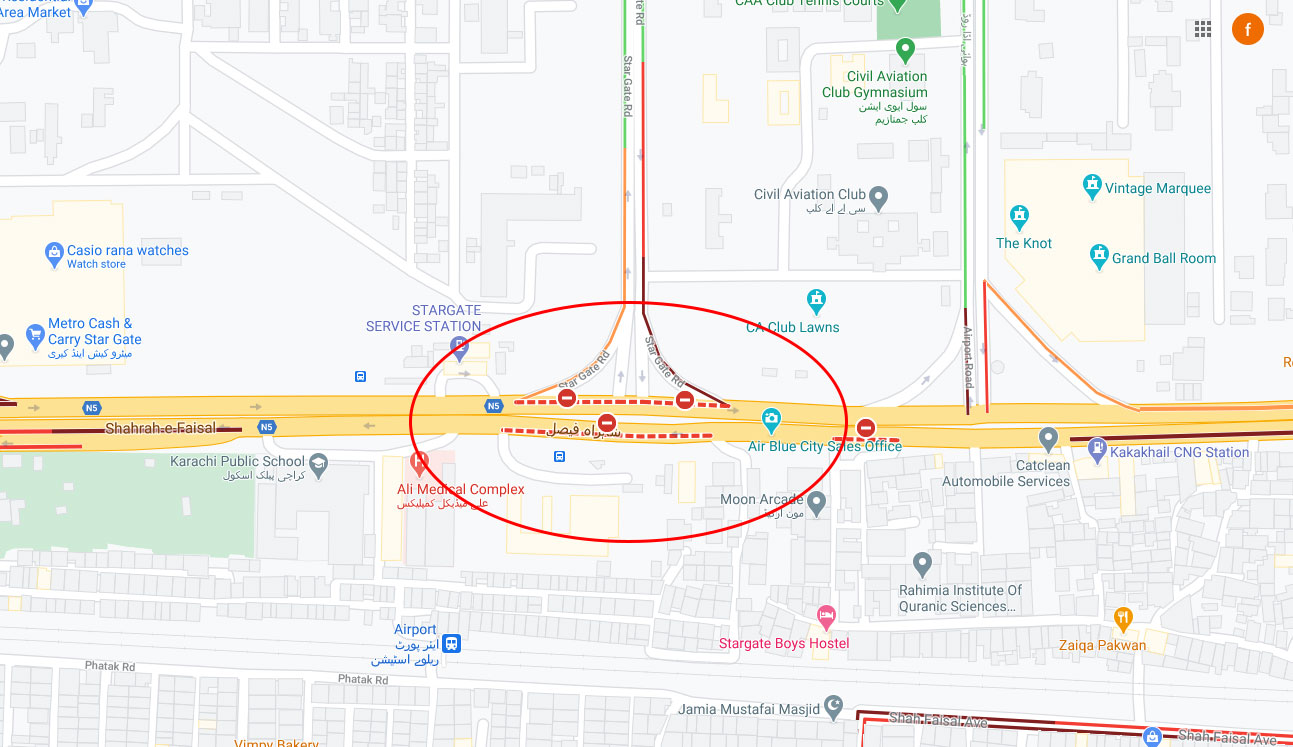The height and width of the screenshot is (747, 1293).
Task: Open CA Club Lawns place marker
Action: point(817,299)
